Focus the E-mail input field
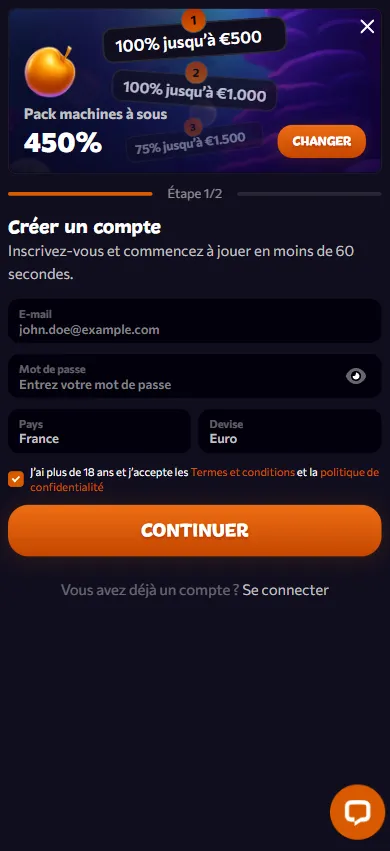Viewport: 390px width, 851px height. 195,321
